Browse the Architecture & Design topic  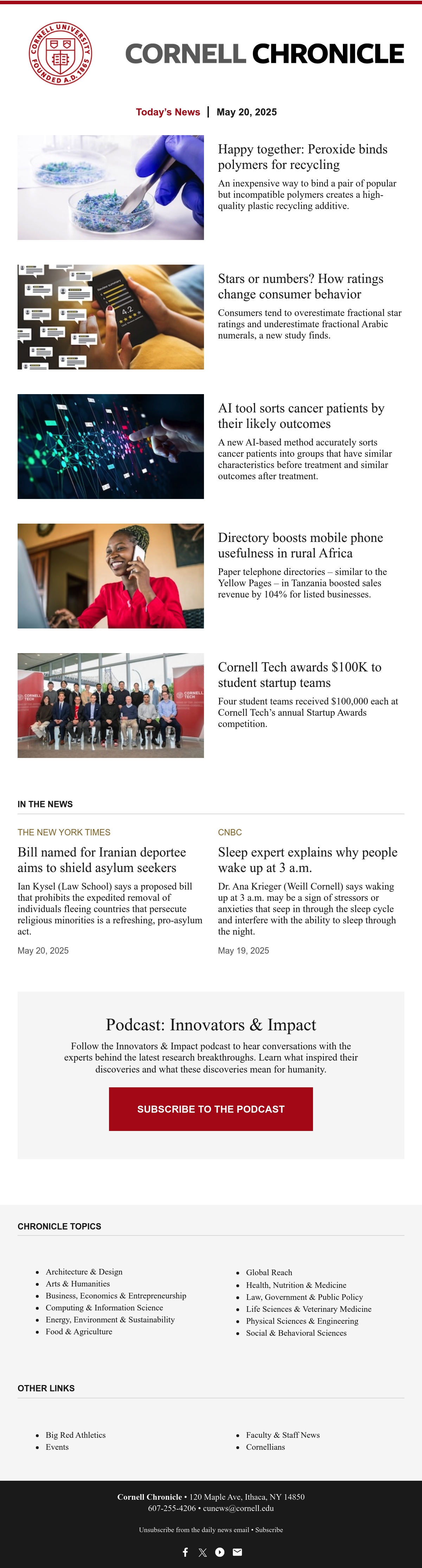coord(84,1272)
